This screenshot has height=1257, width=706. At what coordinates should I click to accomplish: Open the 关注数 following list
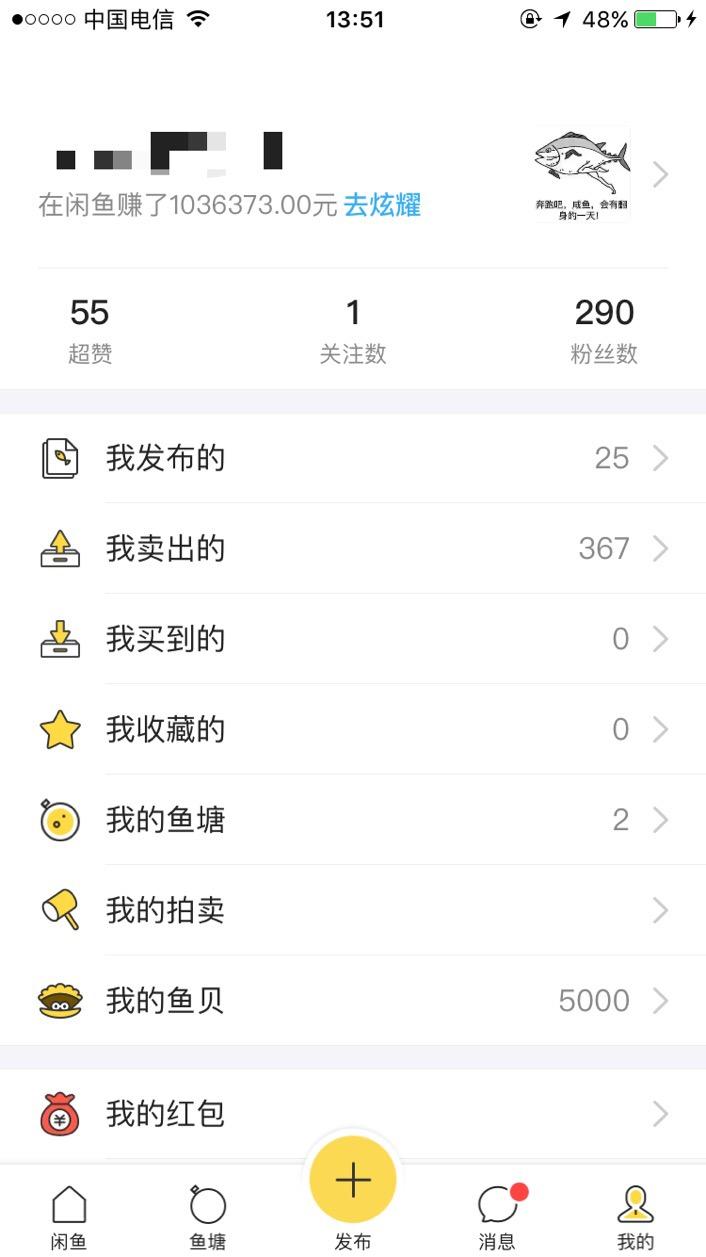point(353,329)
